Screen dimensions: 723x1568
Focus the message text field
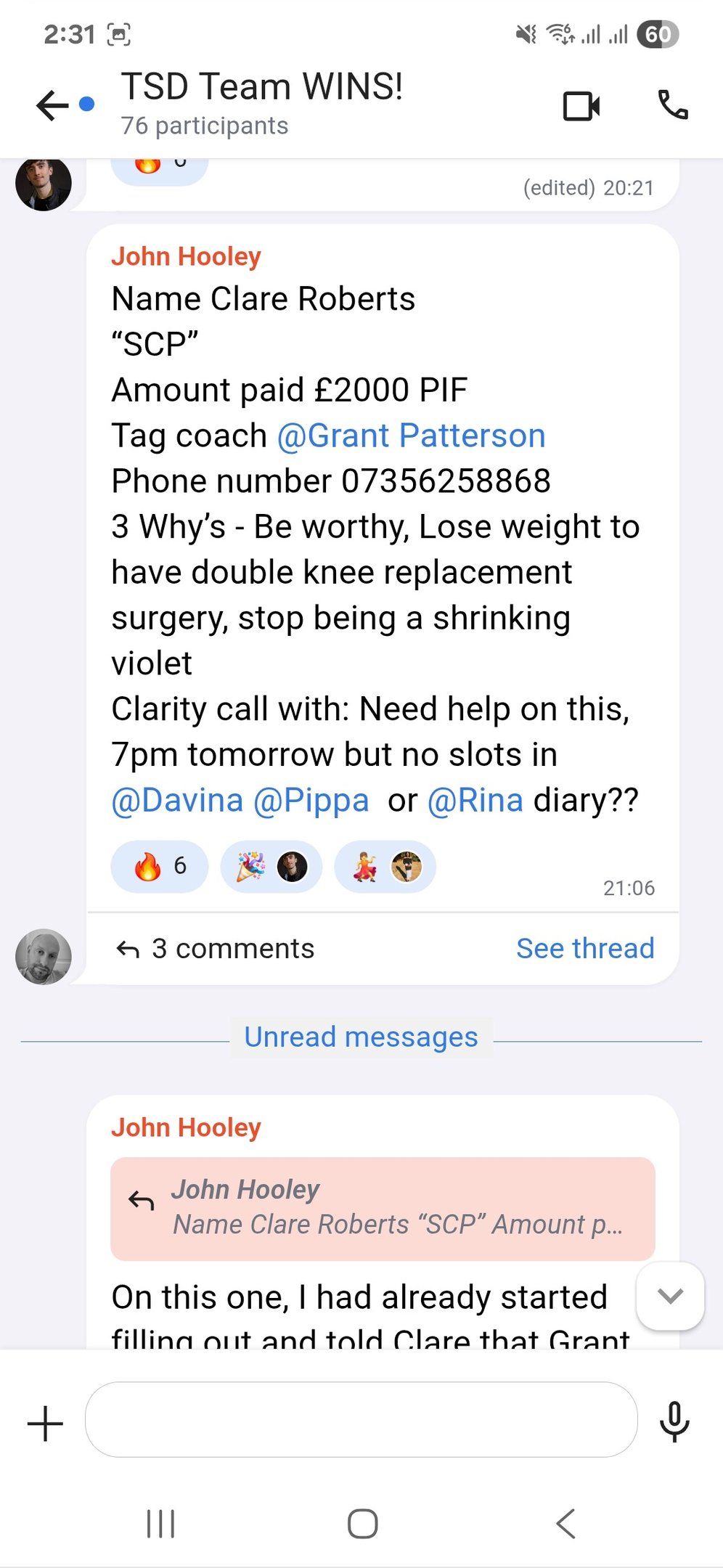click(x=361, y=1420)
